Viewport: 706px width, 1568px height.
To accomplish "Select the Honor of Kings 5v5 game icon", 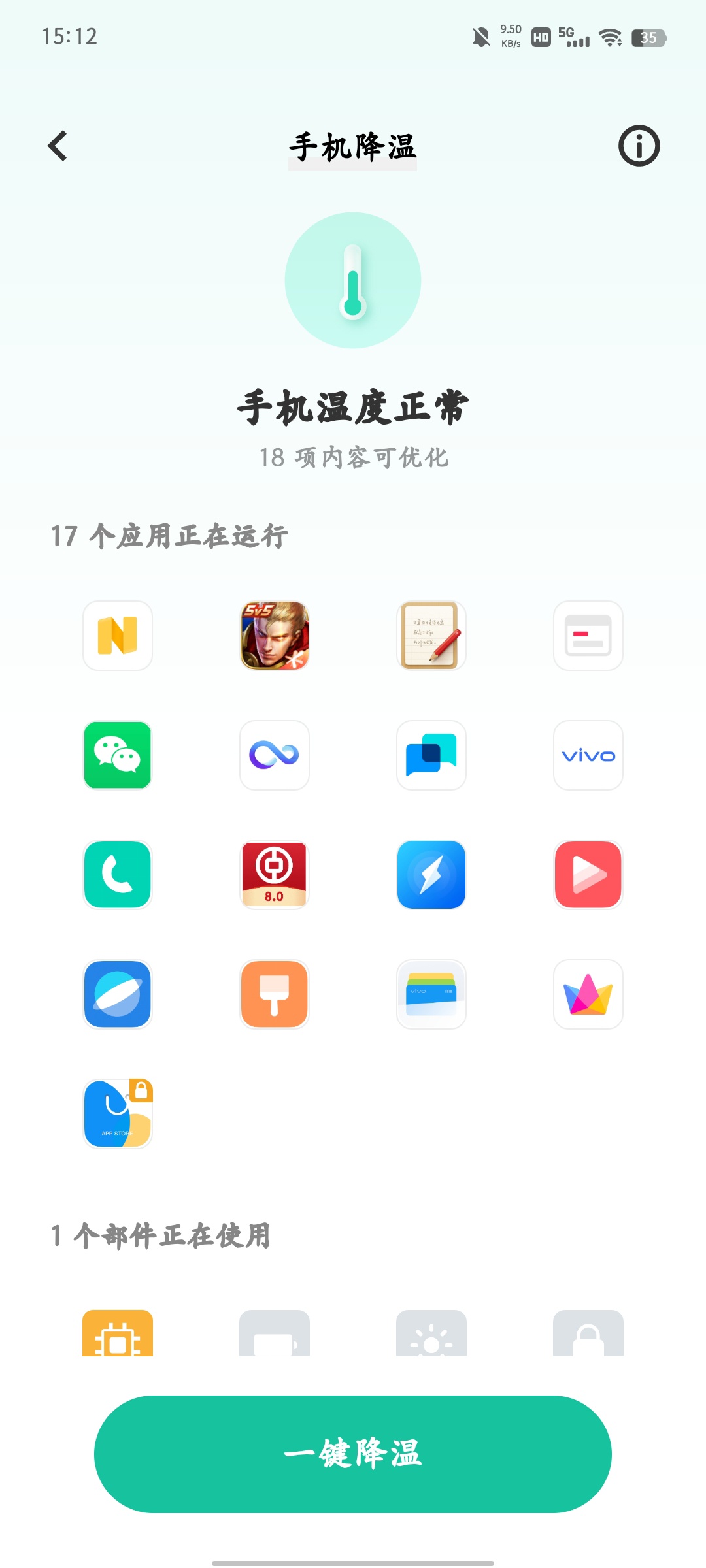I will click(x=275, y=636).
